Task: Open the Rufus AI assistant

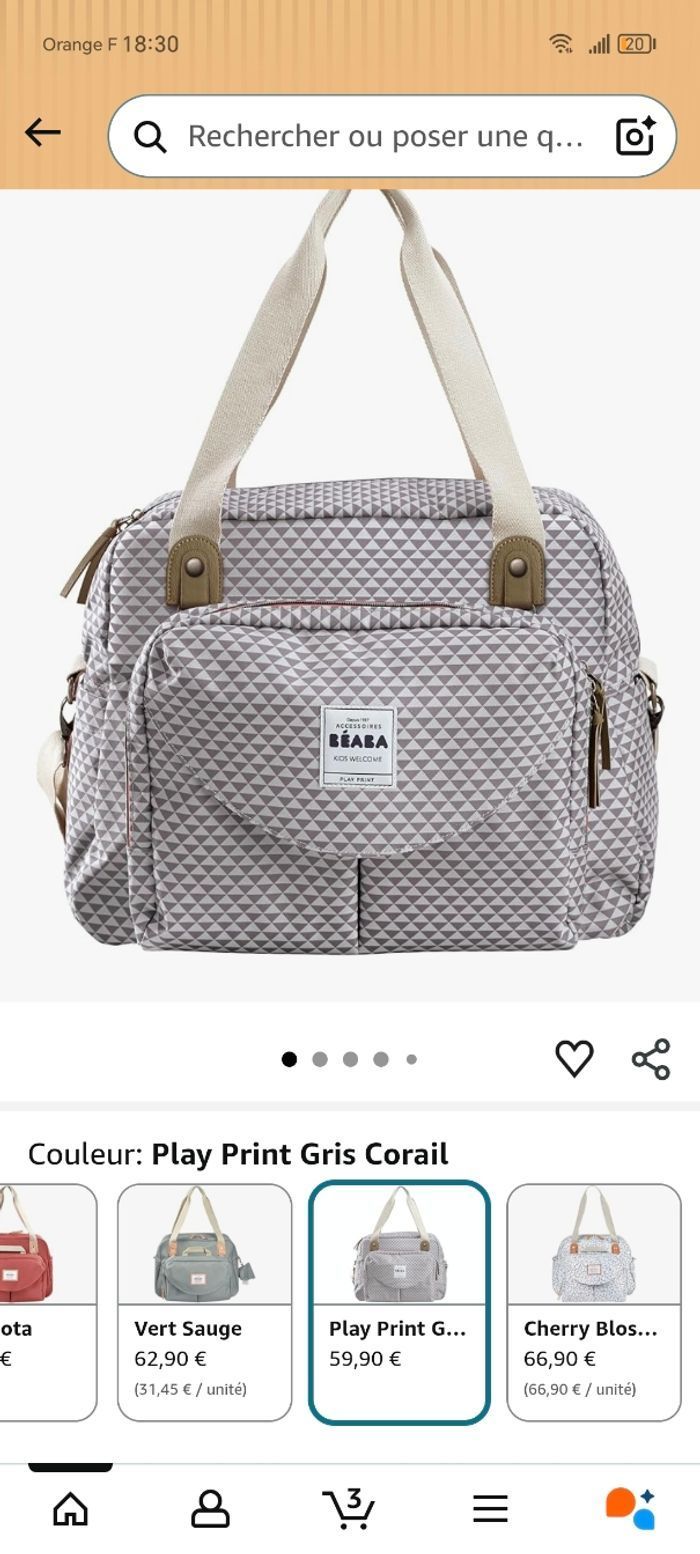Action: pyautogui.click(x=630, y=1508)
